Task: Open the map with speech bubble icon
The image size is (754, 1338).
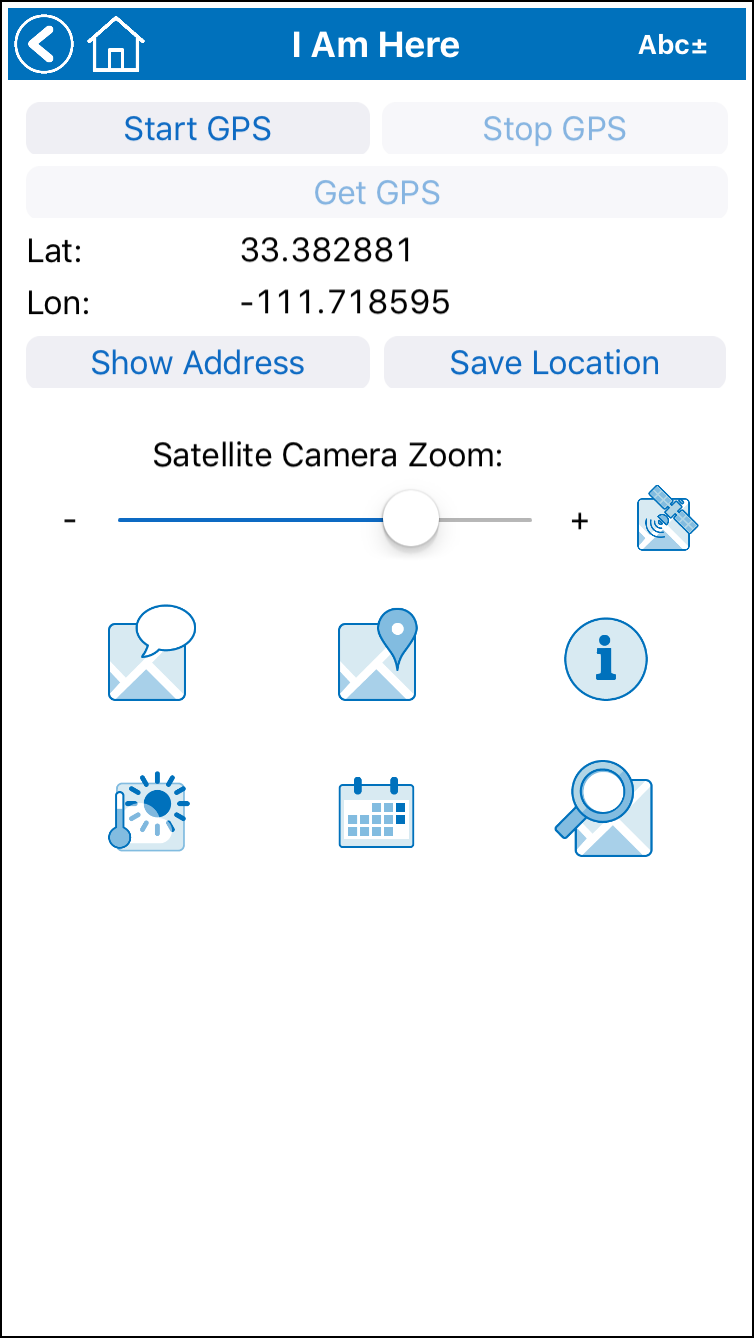Action: pos(148,657)
